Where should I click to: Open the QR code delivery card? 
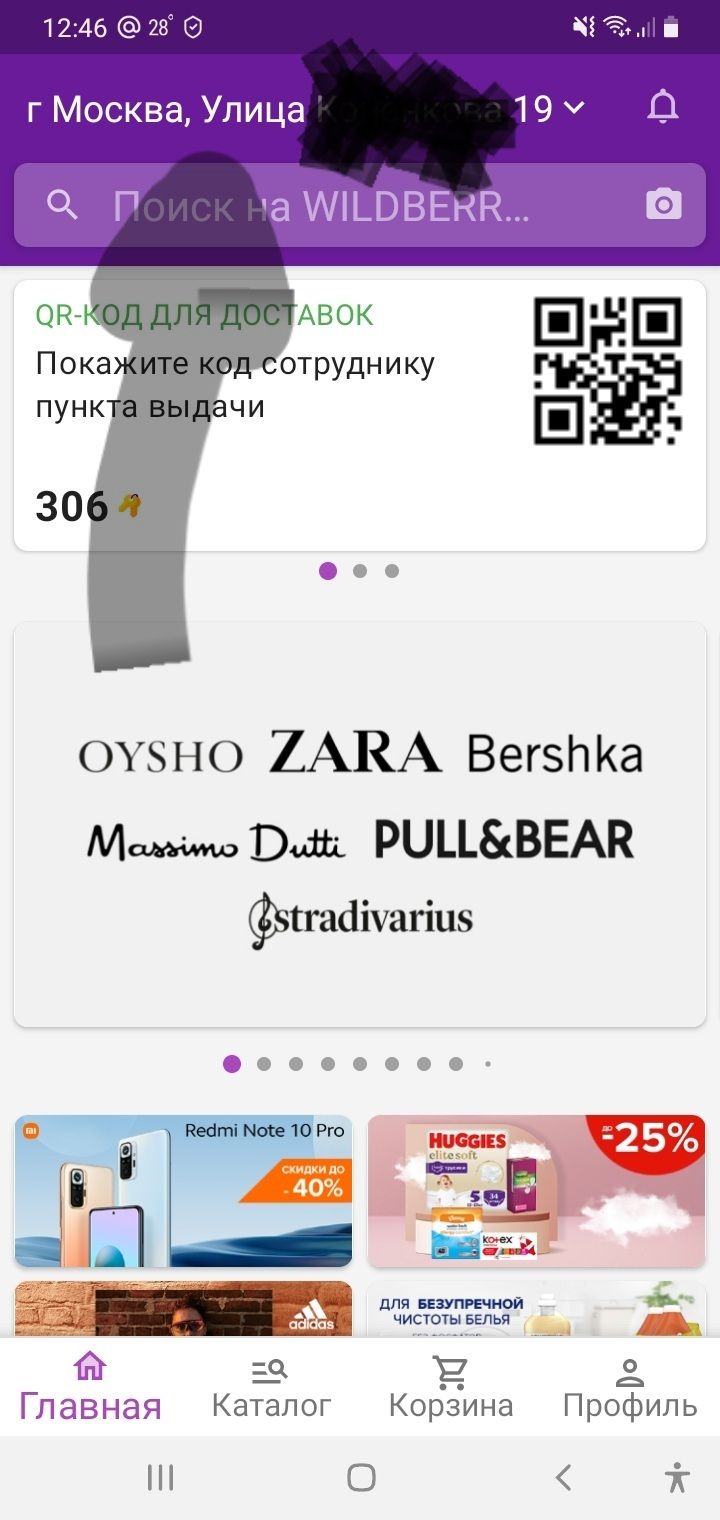pyautogui.click(x=359, y=415)
